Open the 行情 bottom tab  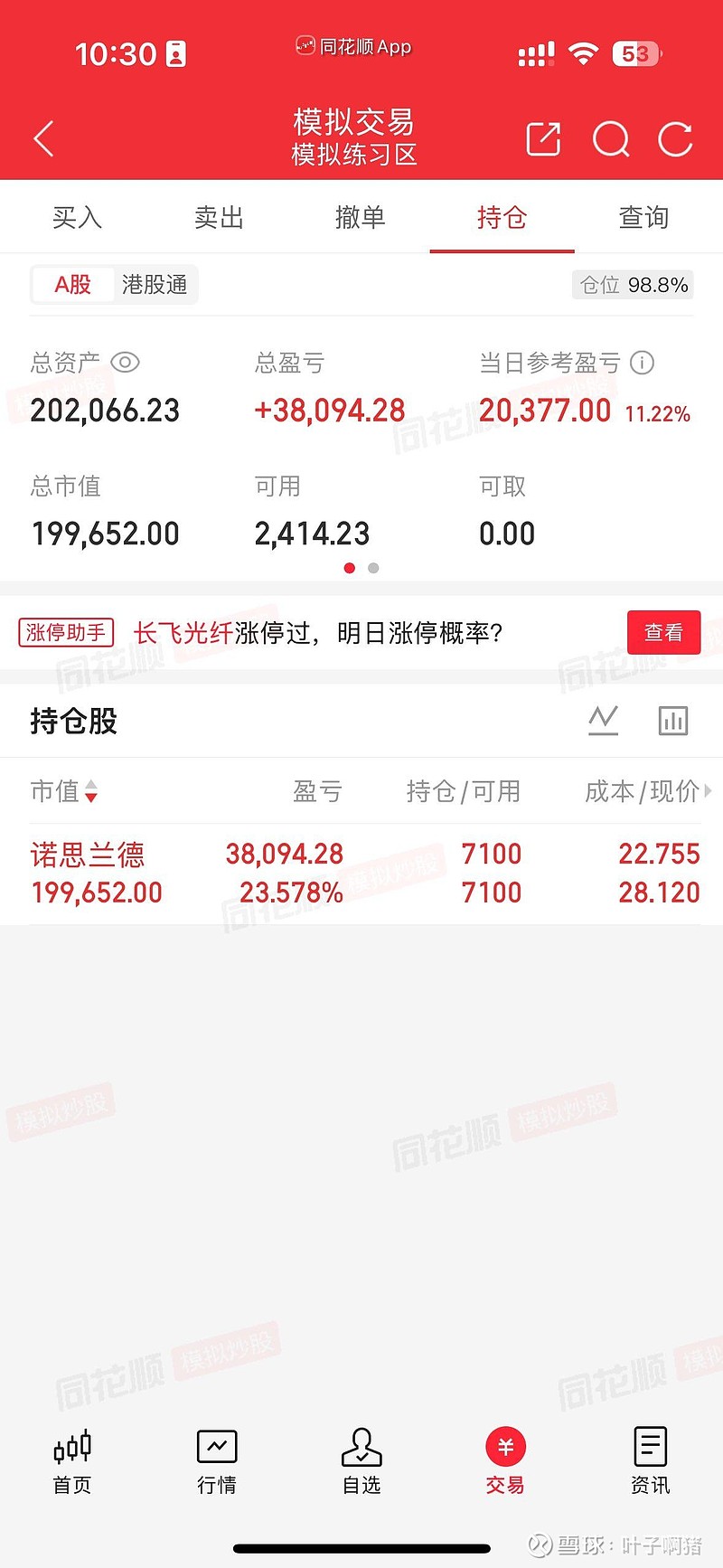pos(217,1459)
